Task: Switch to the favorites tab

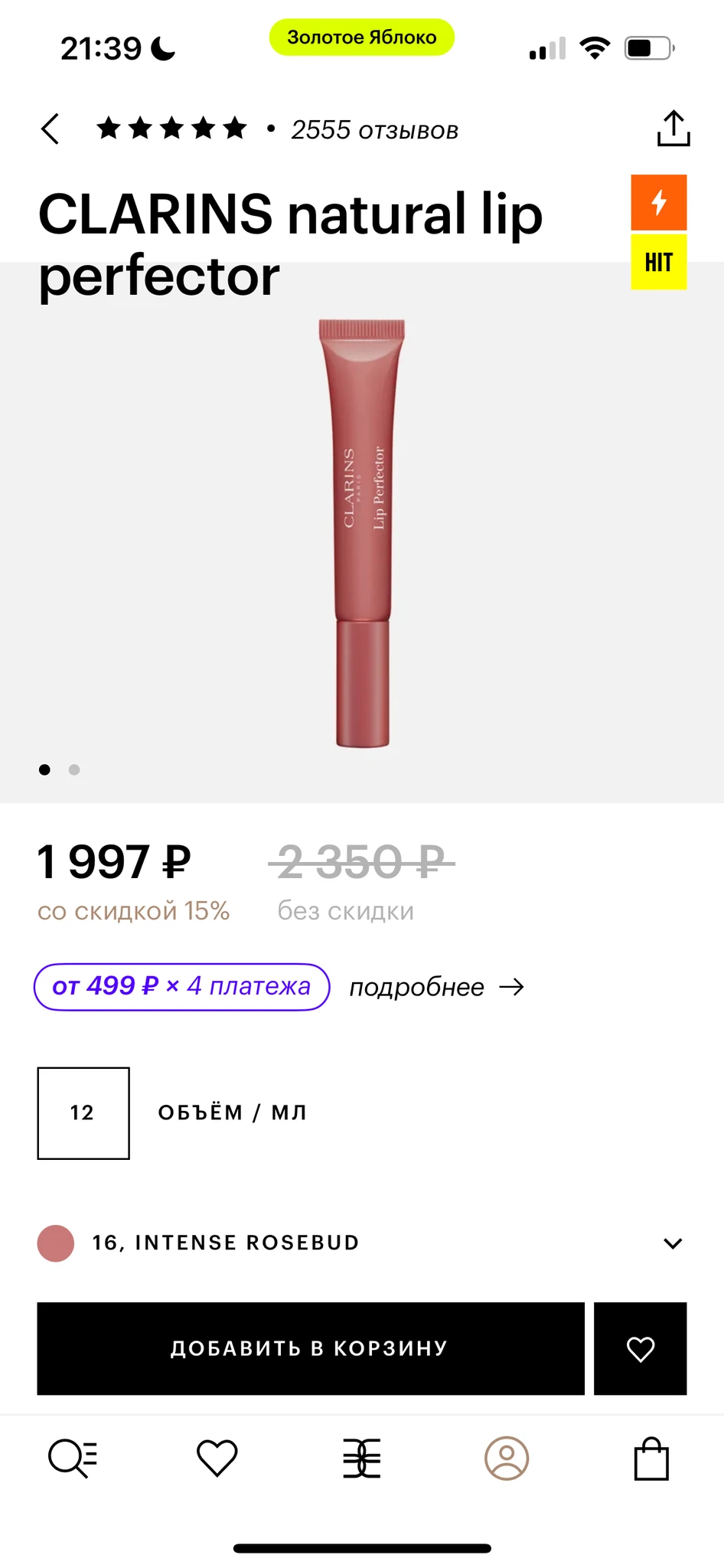Action: coord(217,1458)
